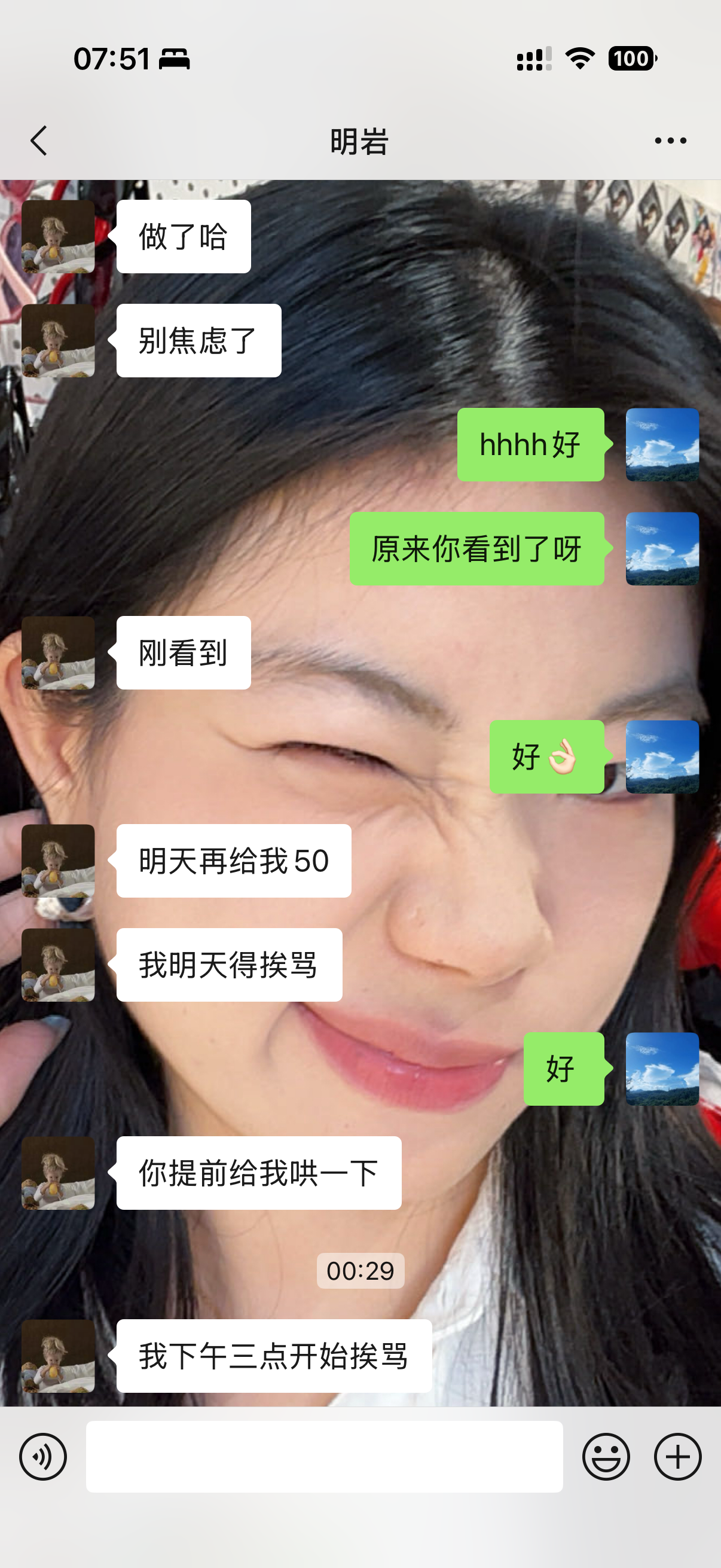This screenshot has height=1568, width=721.
Task: Open the plus attachments menu
Action: 677,1457
